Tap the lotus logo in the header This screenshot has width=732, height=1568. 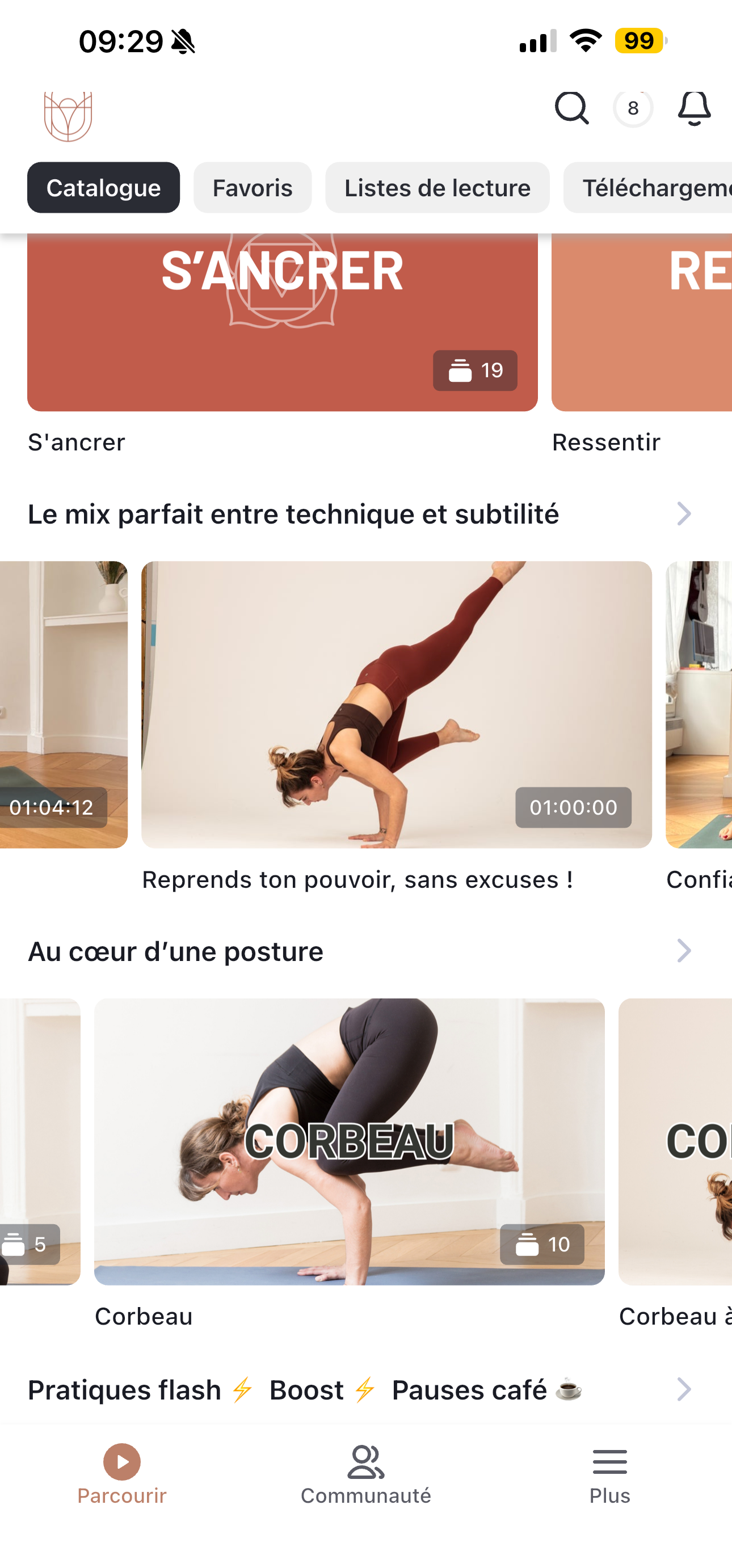click(68, 116)
